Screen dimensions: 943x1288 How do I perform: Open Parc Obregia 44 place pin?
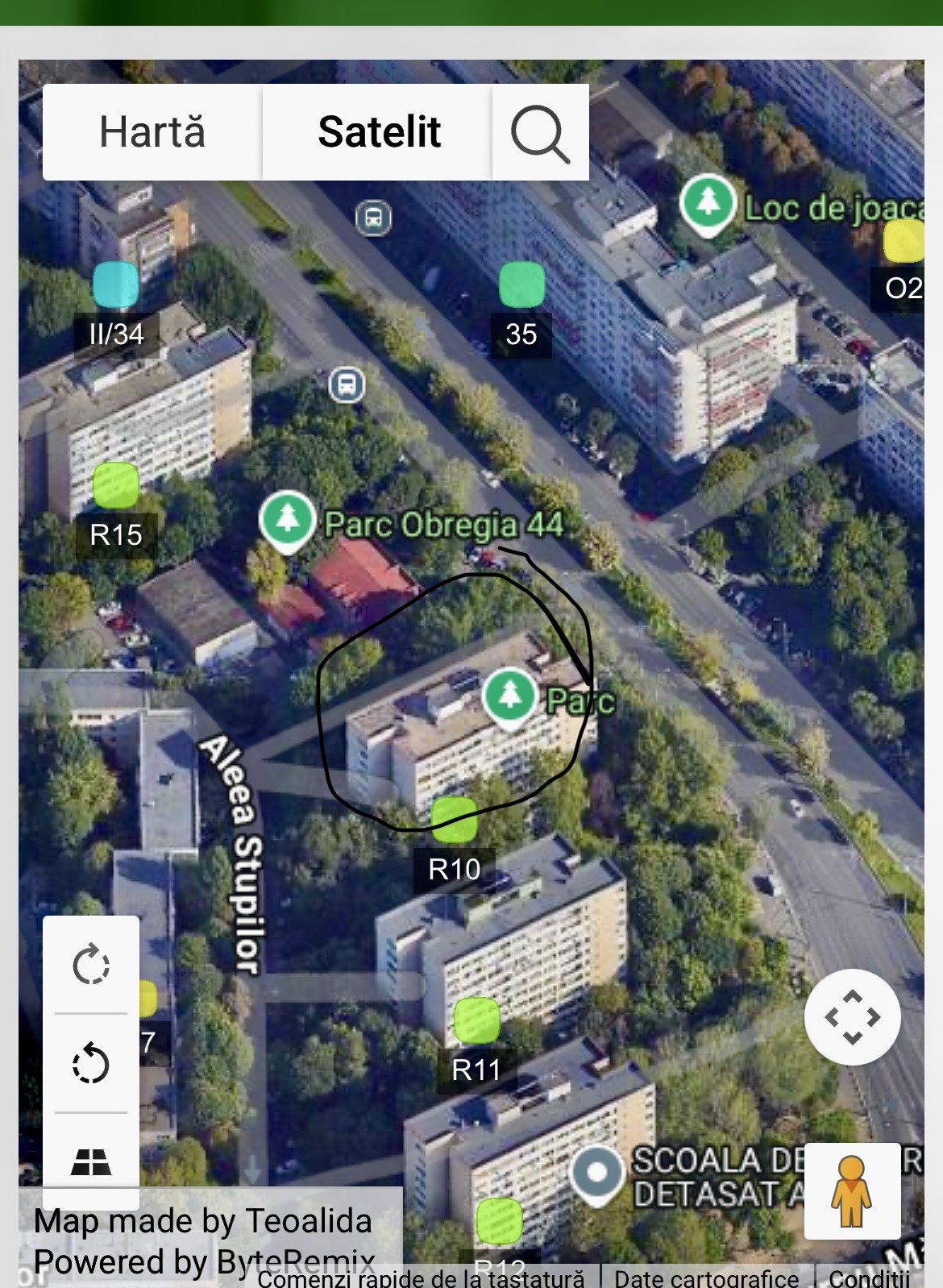pyautogui.click(x=288, y=520)
